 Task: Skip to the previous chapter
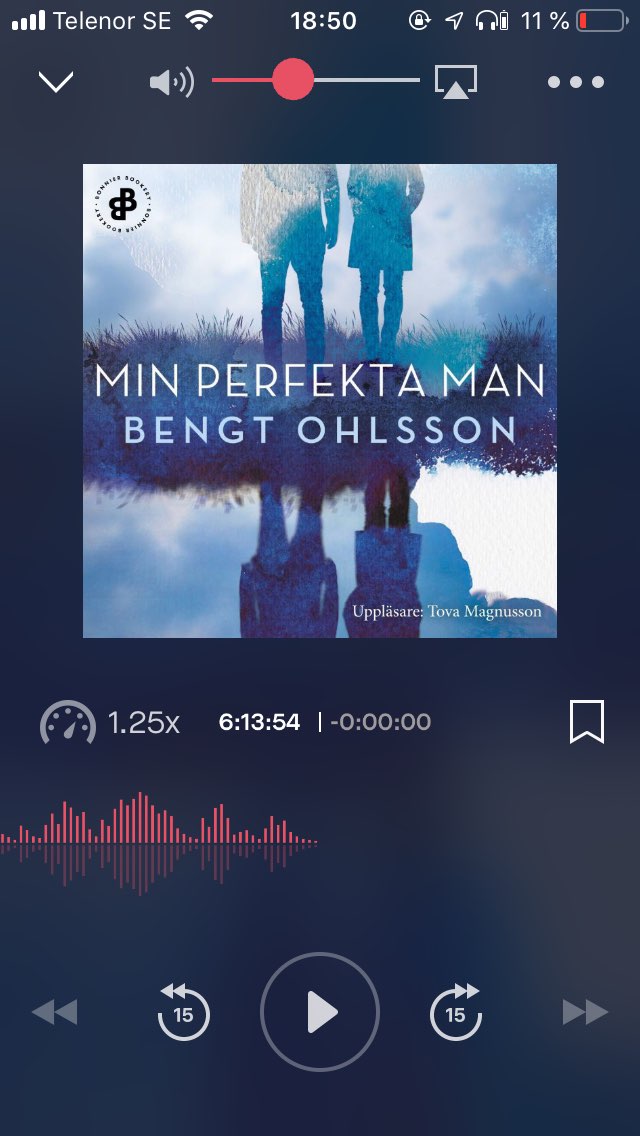54,1013
